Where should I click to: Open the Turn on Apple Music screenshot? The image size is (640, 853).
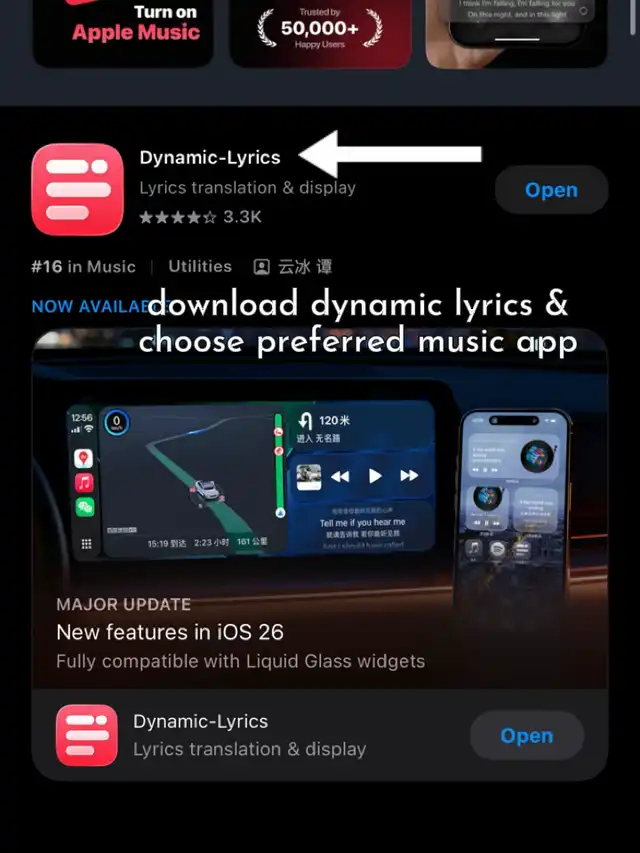(122, 30)
